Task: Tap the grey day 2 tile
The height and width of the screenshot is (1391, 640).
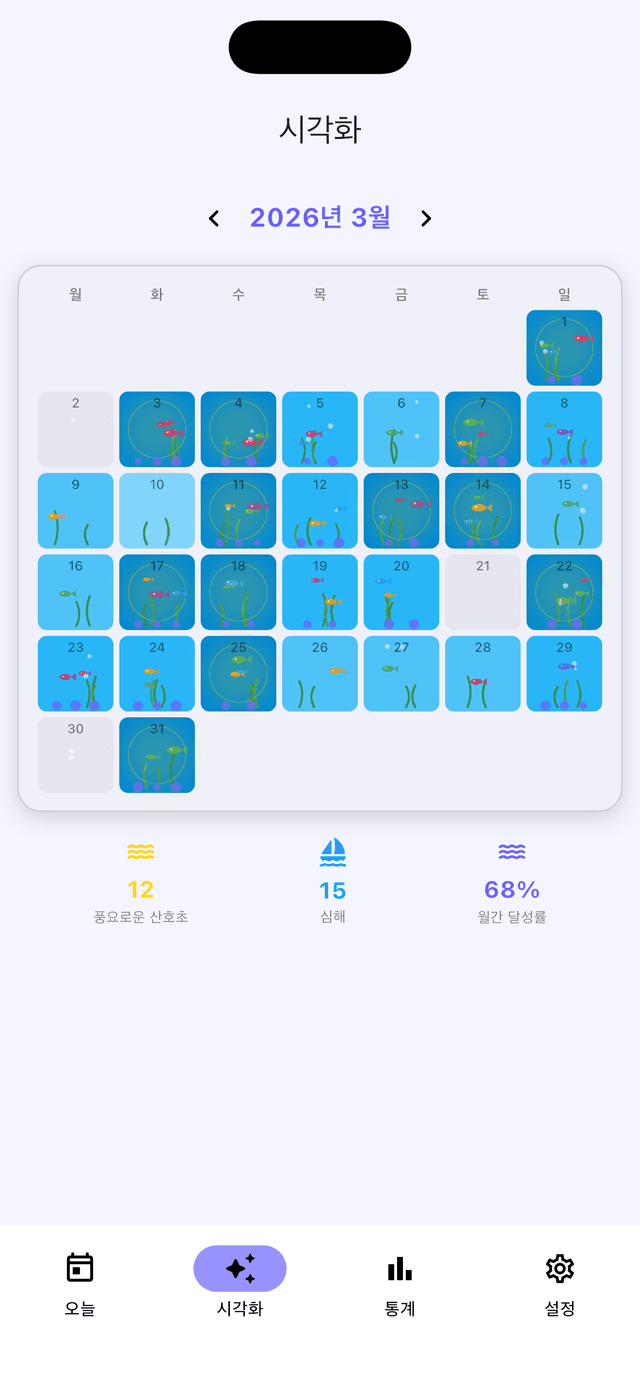Action: [76, 429]
